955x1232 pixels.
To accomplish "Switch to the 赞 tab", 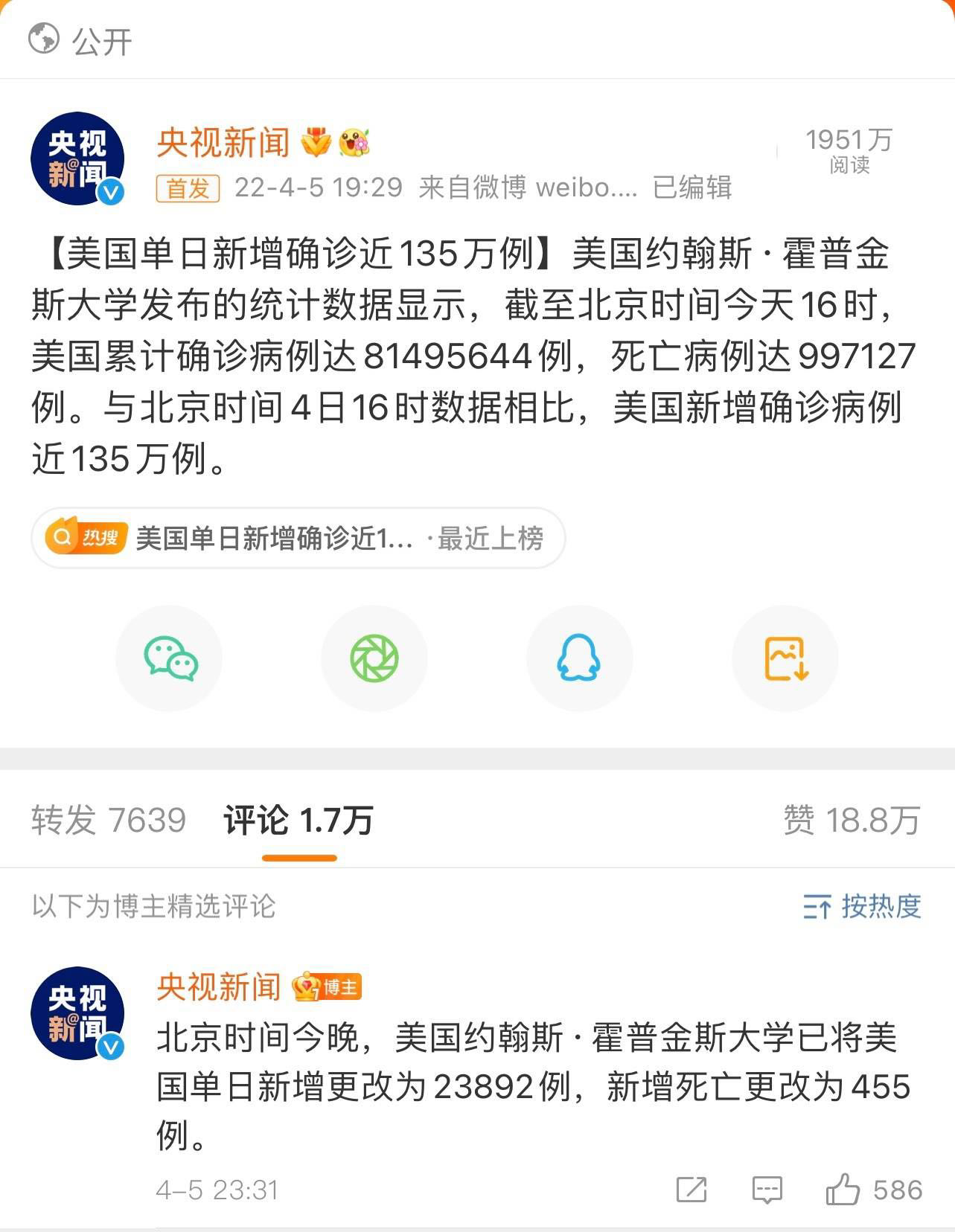I will coord(852,820).
